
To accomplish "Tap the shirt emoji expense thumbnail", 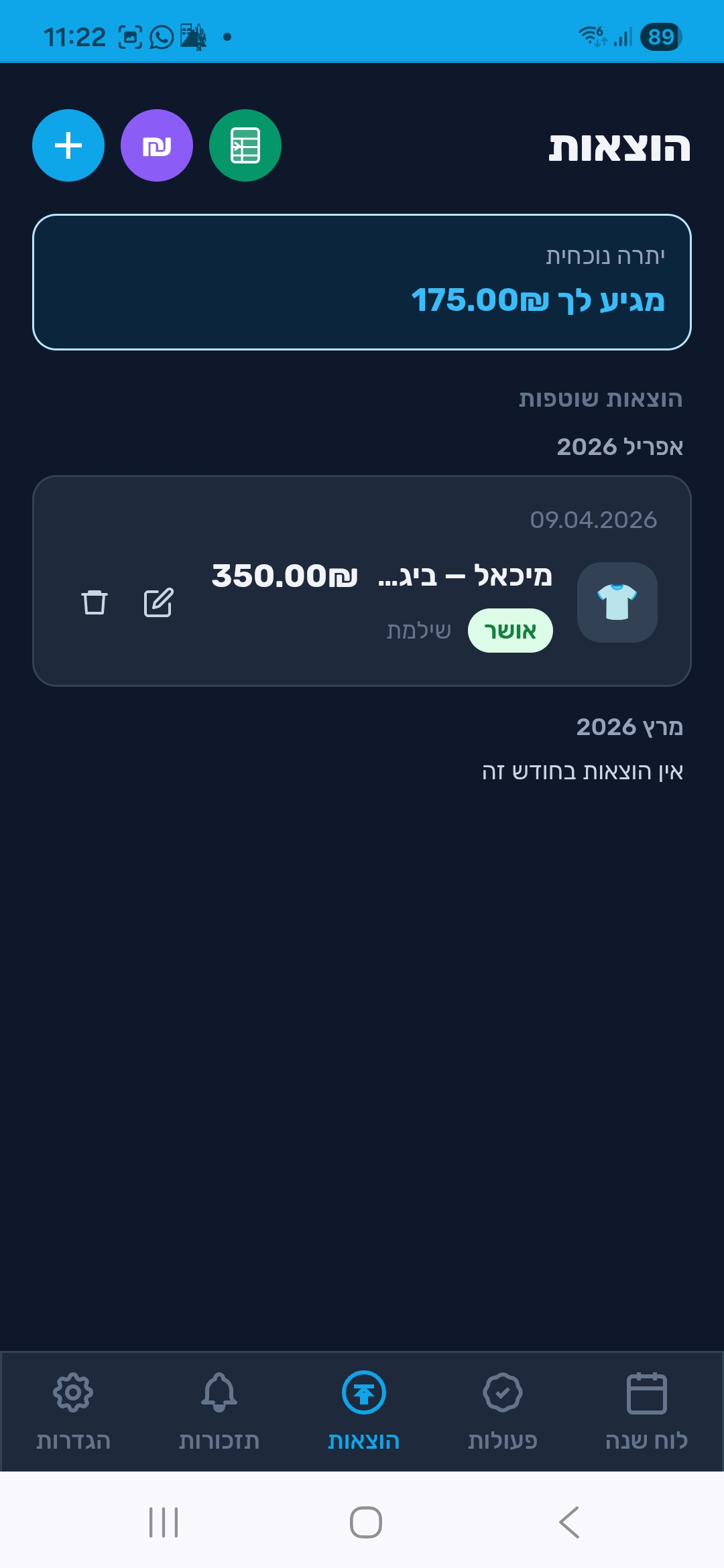I will click(617, 602).
